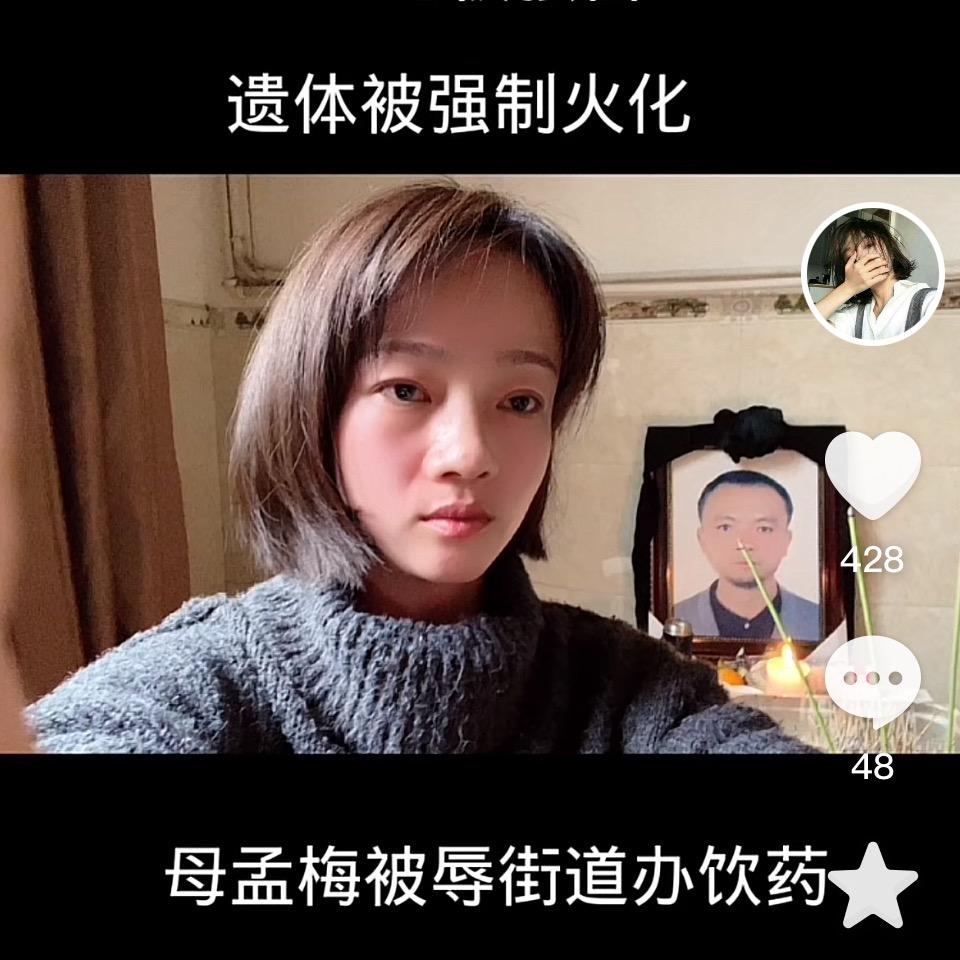Open the video creator's profile avatar
This screenshot has width=960, height=960.
click(873, 273)
